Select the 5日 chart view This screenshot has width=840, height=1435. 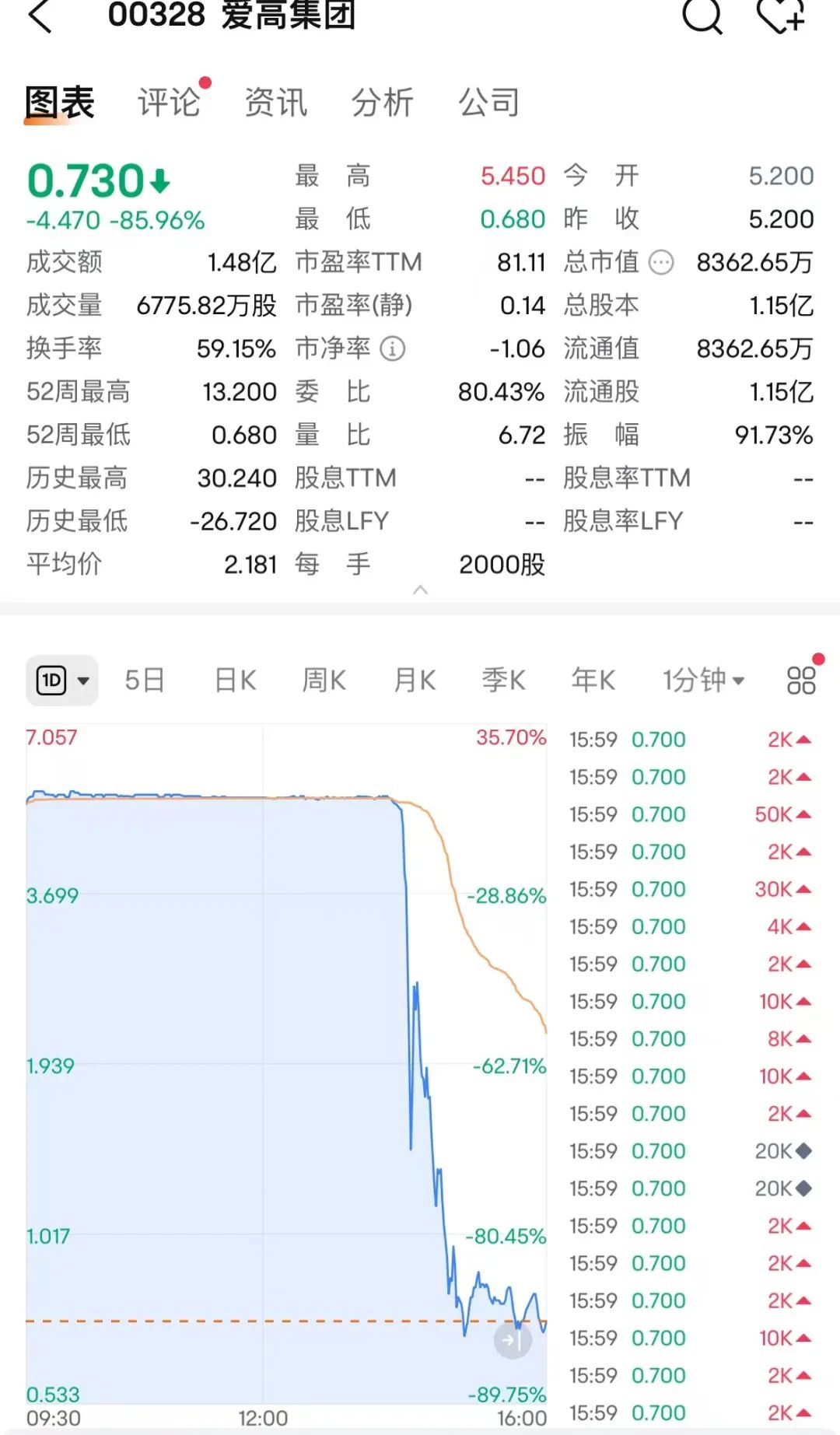[145, 681]
